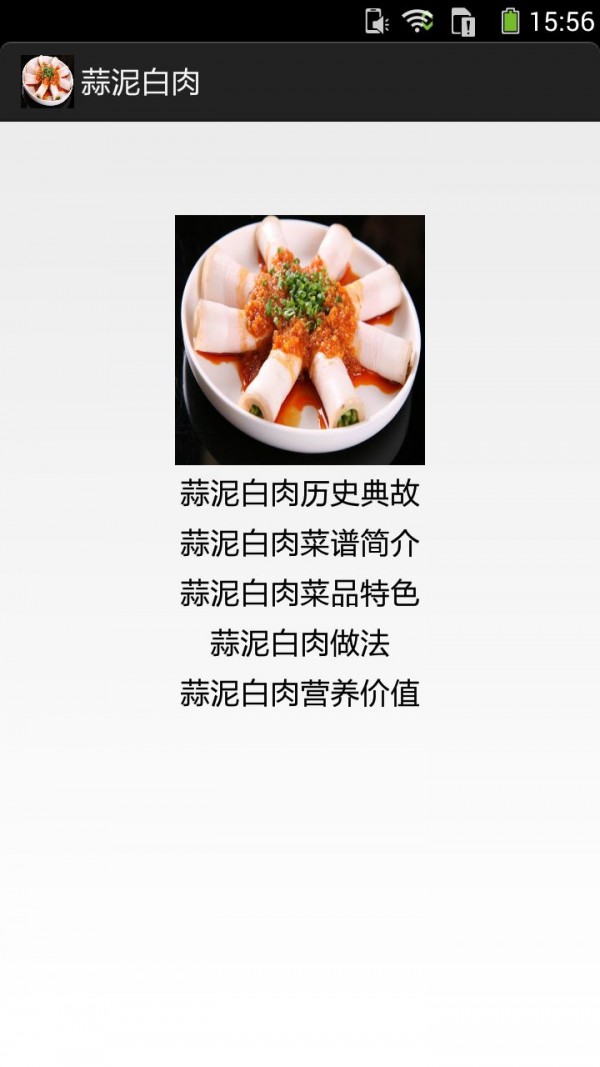Open 蒜泥白肉历史典故
600x1067 pixels.
coord(299,493)
